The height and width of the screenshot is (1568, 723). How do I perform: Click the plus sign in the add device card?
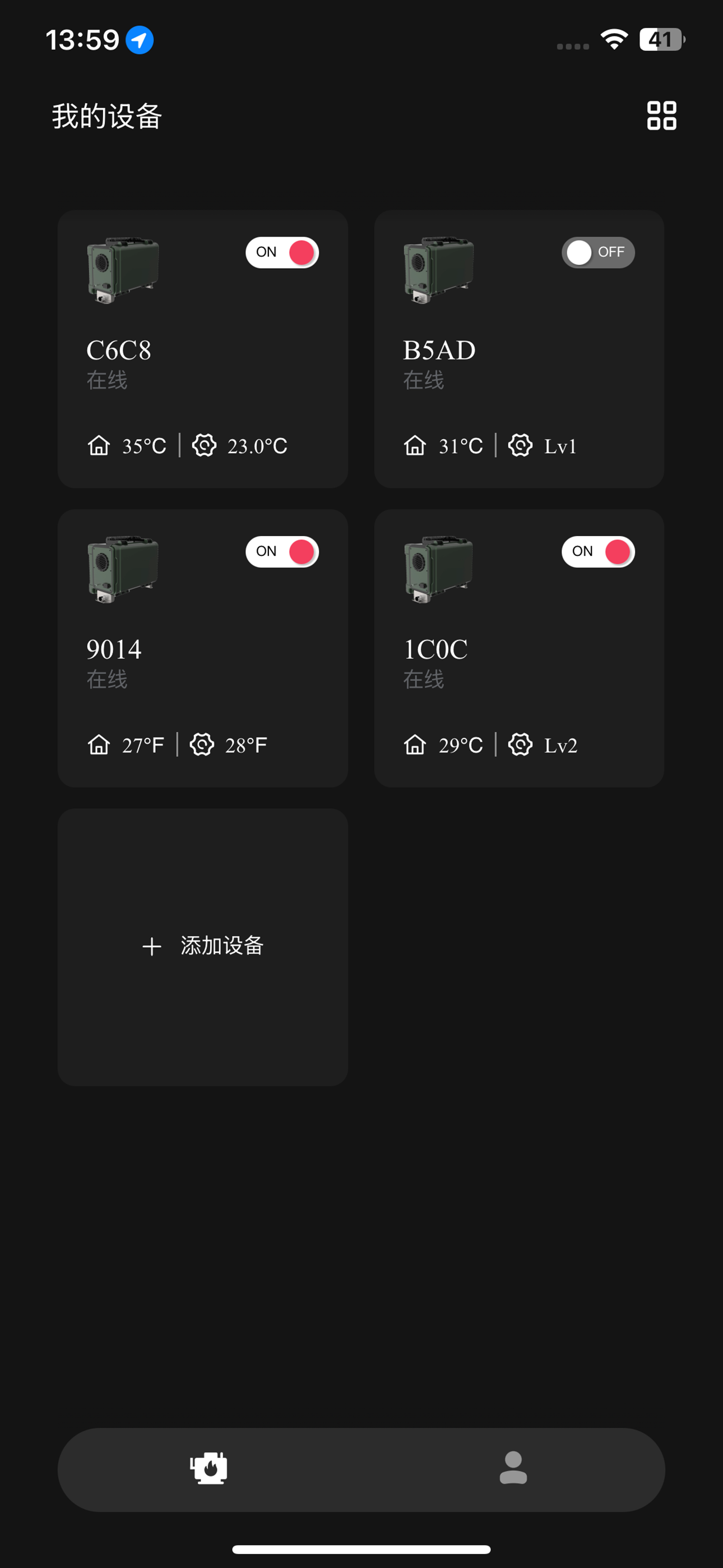[x=151, y=946]
